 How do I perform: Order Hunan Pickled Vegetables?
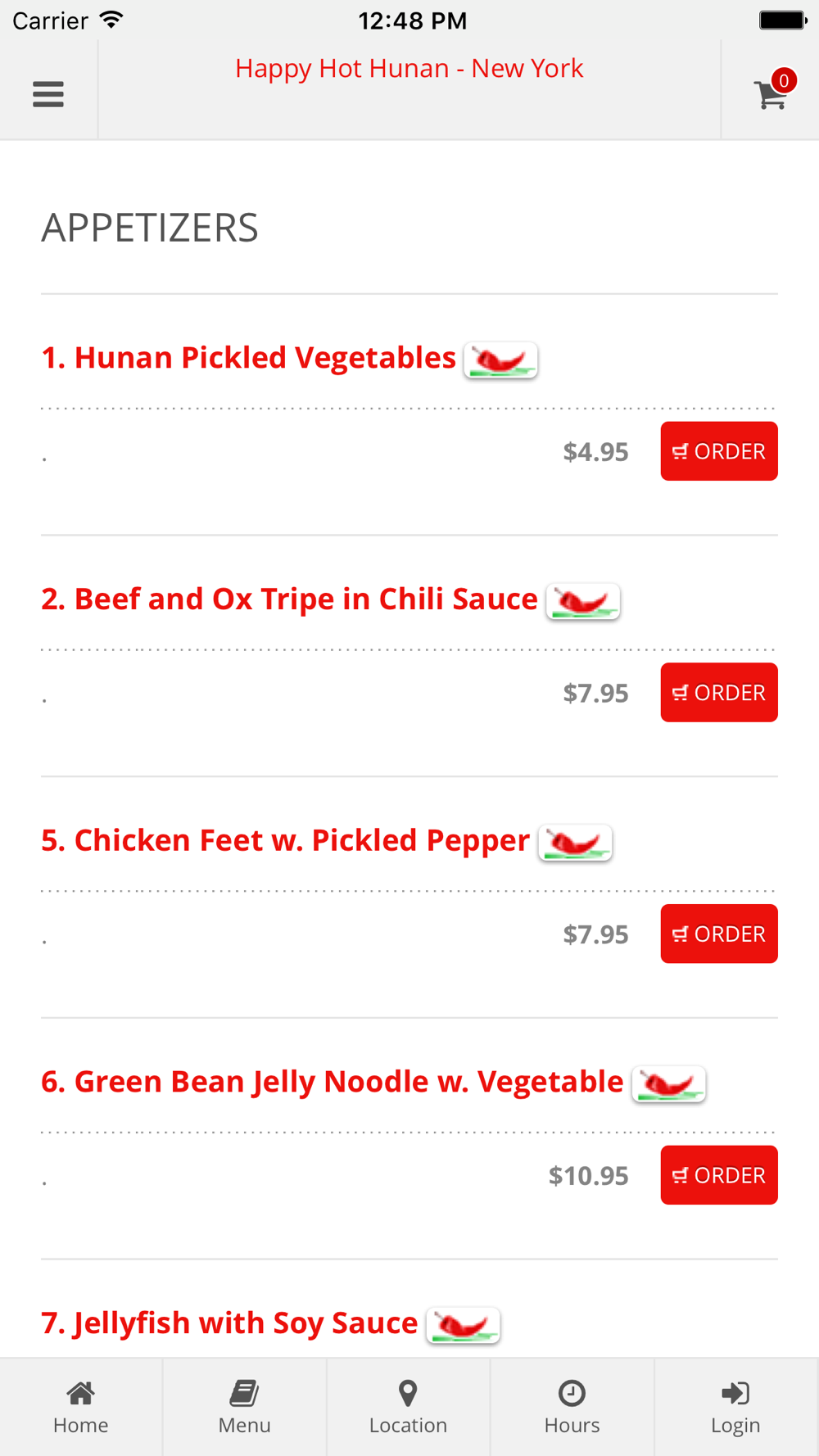click(x=719, y=451)
